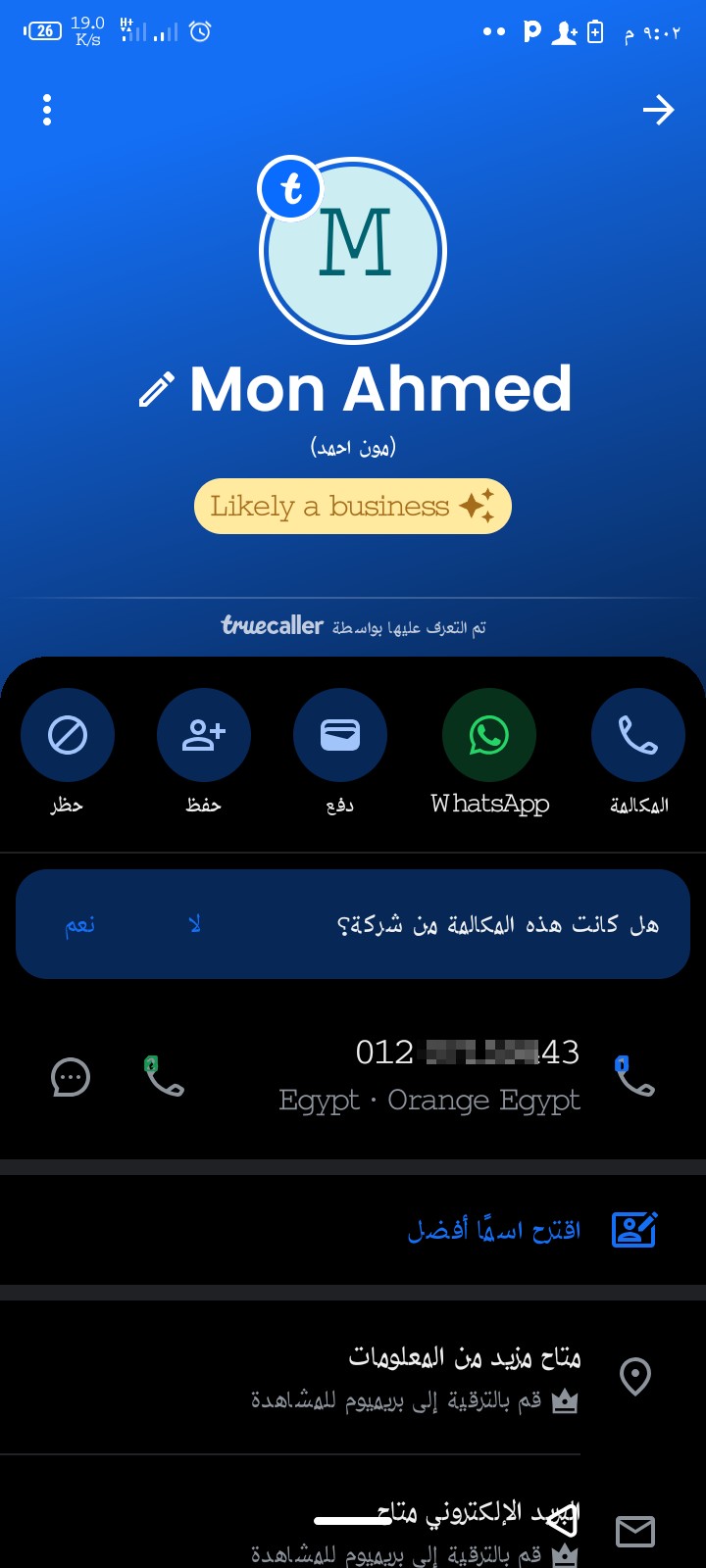
Task: Answer لا to the business call question
Action: (x=194, y=924)
